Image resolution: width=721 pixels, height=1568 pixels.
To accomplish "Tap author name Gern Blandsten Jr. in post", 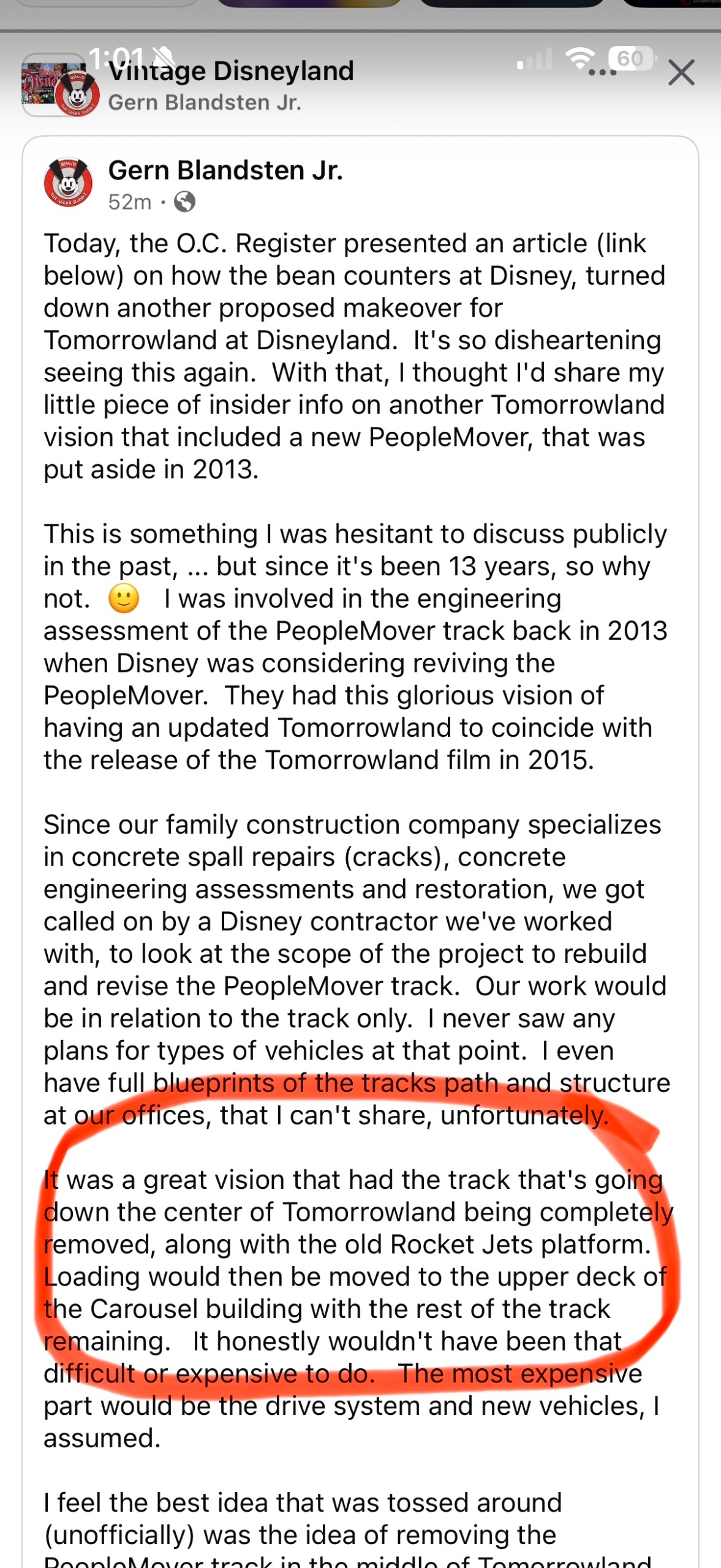I will (225, 170).
